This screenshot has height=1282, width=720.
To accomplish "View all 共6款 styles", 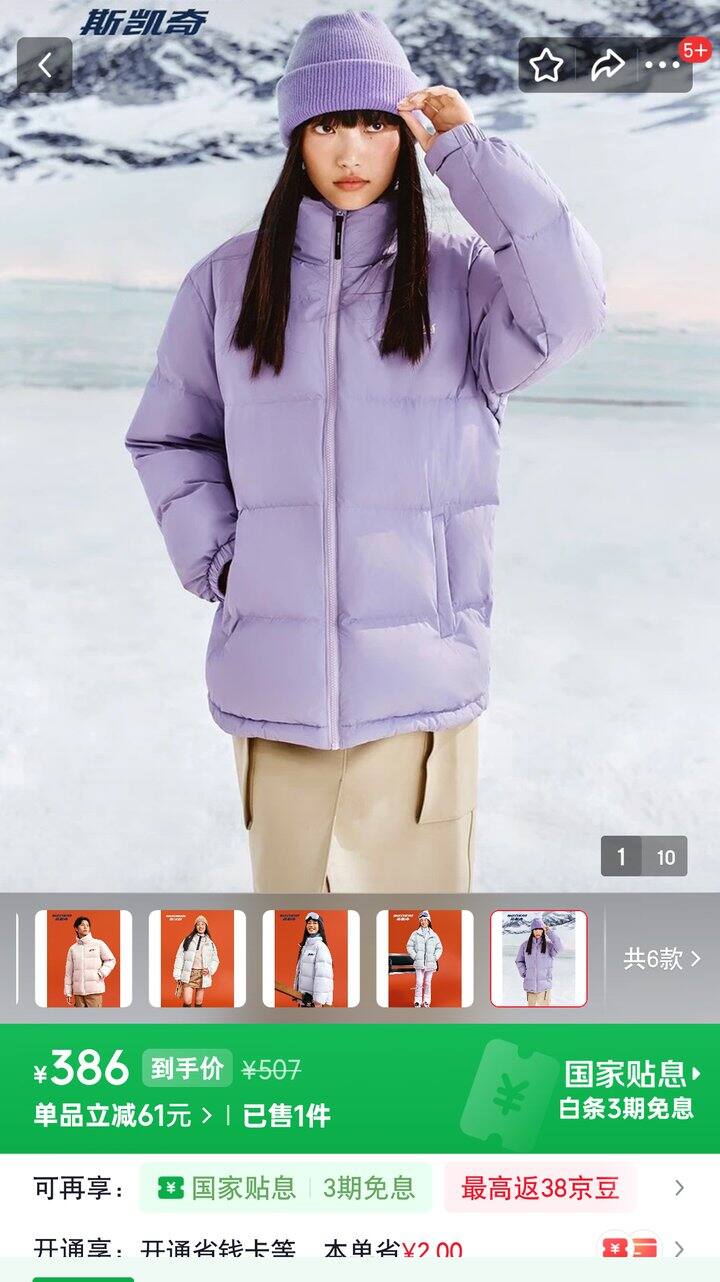I will (x=662, y=958).
